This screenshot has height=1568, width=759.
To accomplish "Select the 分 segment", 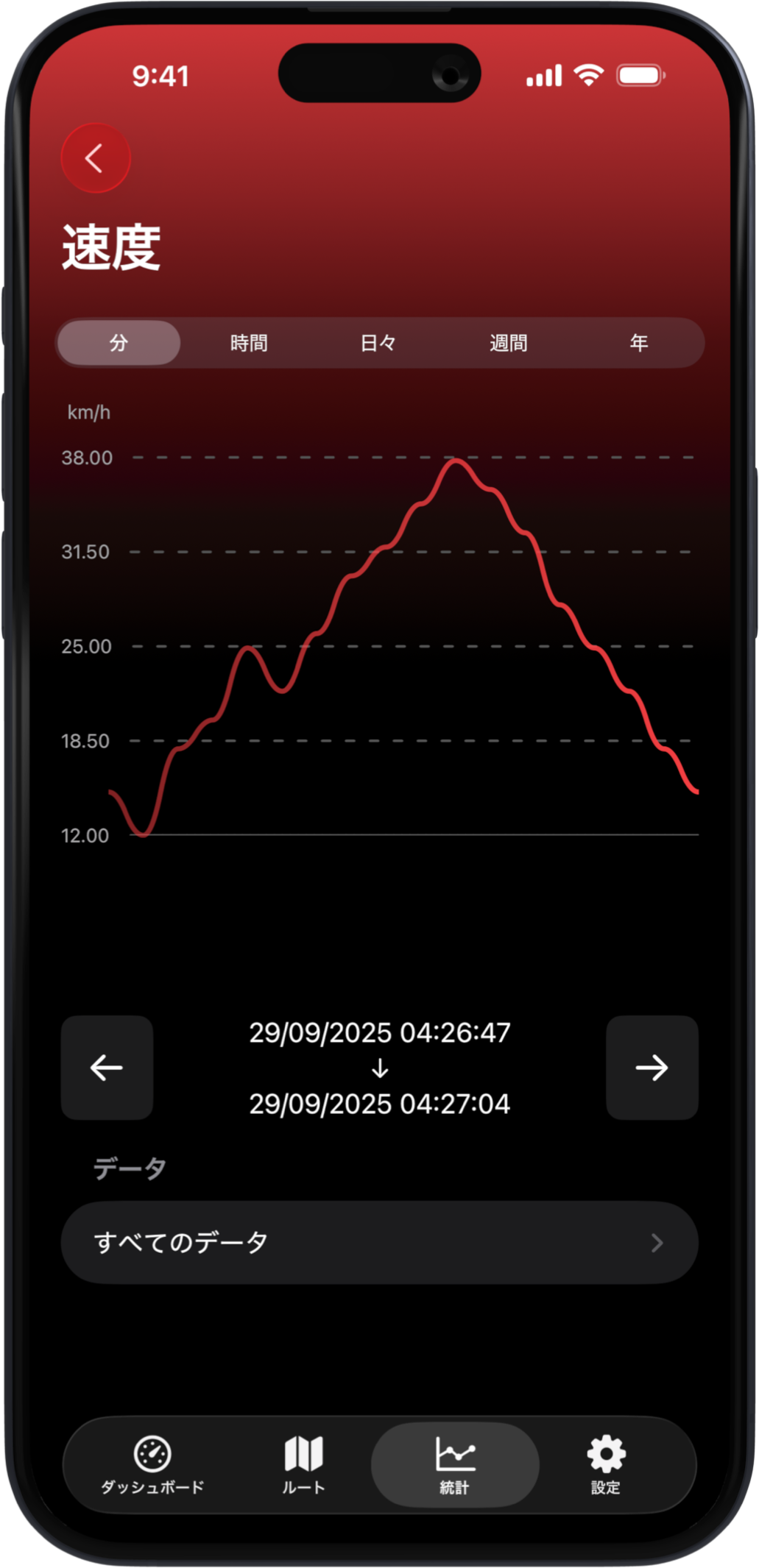I will pos(119,343).
